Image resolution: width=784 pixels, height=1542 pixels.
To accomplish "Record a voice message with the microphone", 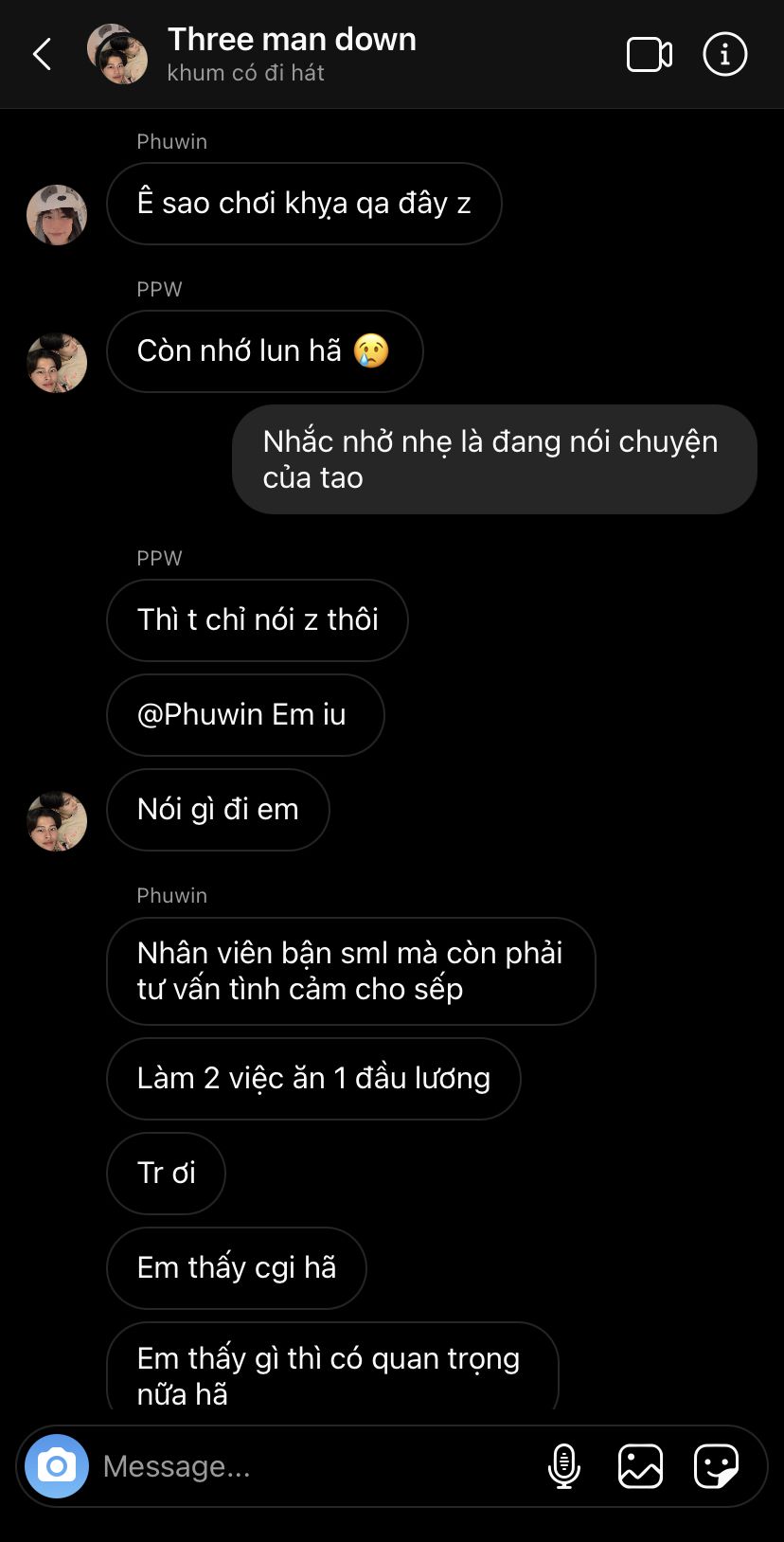I will tap(564, 1466).
